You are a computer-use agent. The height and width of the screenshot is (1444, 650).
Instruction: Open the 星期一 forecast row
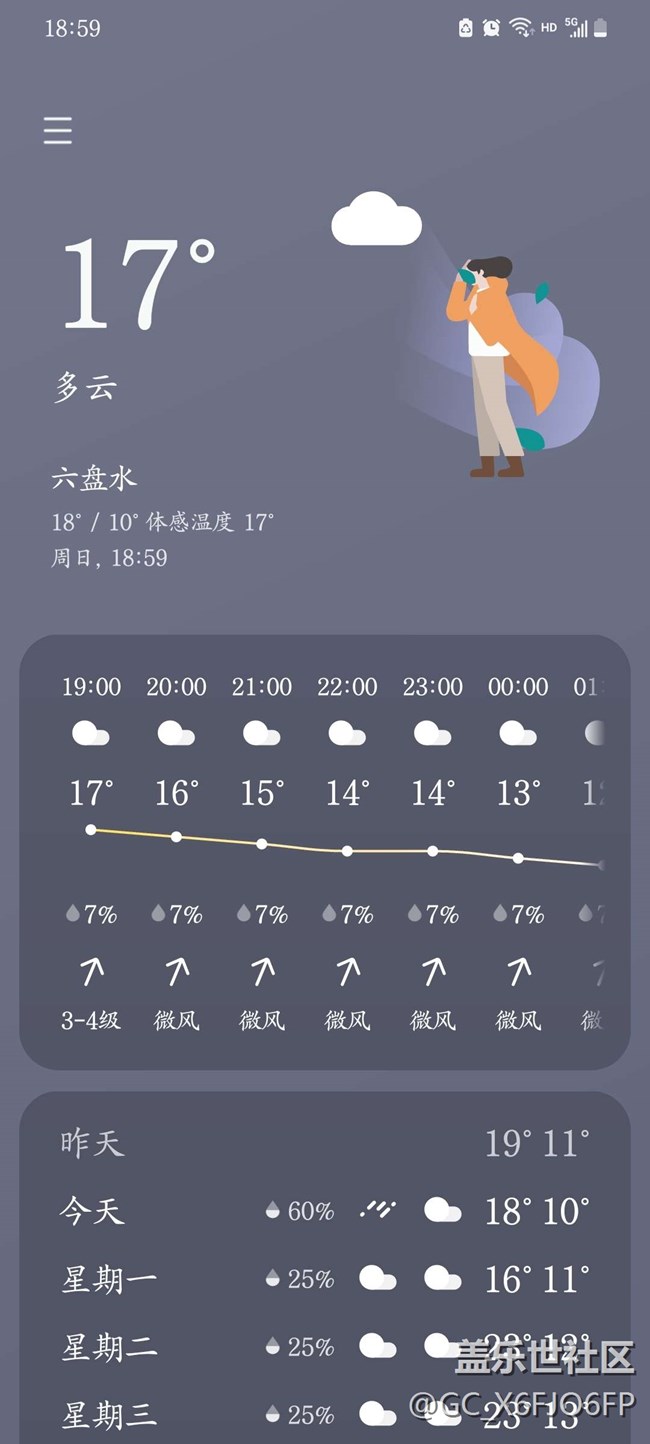(324, 1279)
